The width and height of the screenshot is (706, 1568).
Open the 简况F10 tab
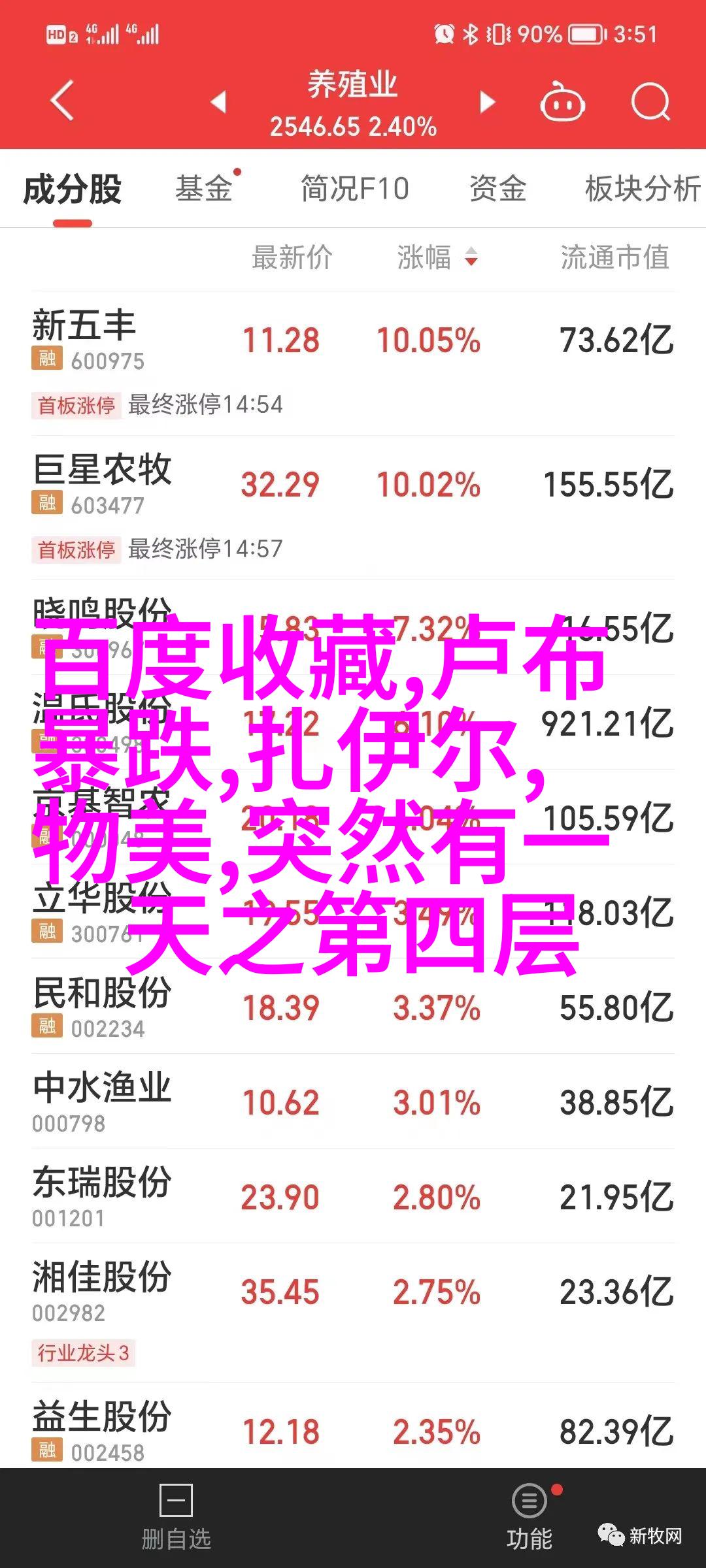coord(354,189)
